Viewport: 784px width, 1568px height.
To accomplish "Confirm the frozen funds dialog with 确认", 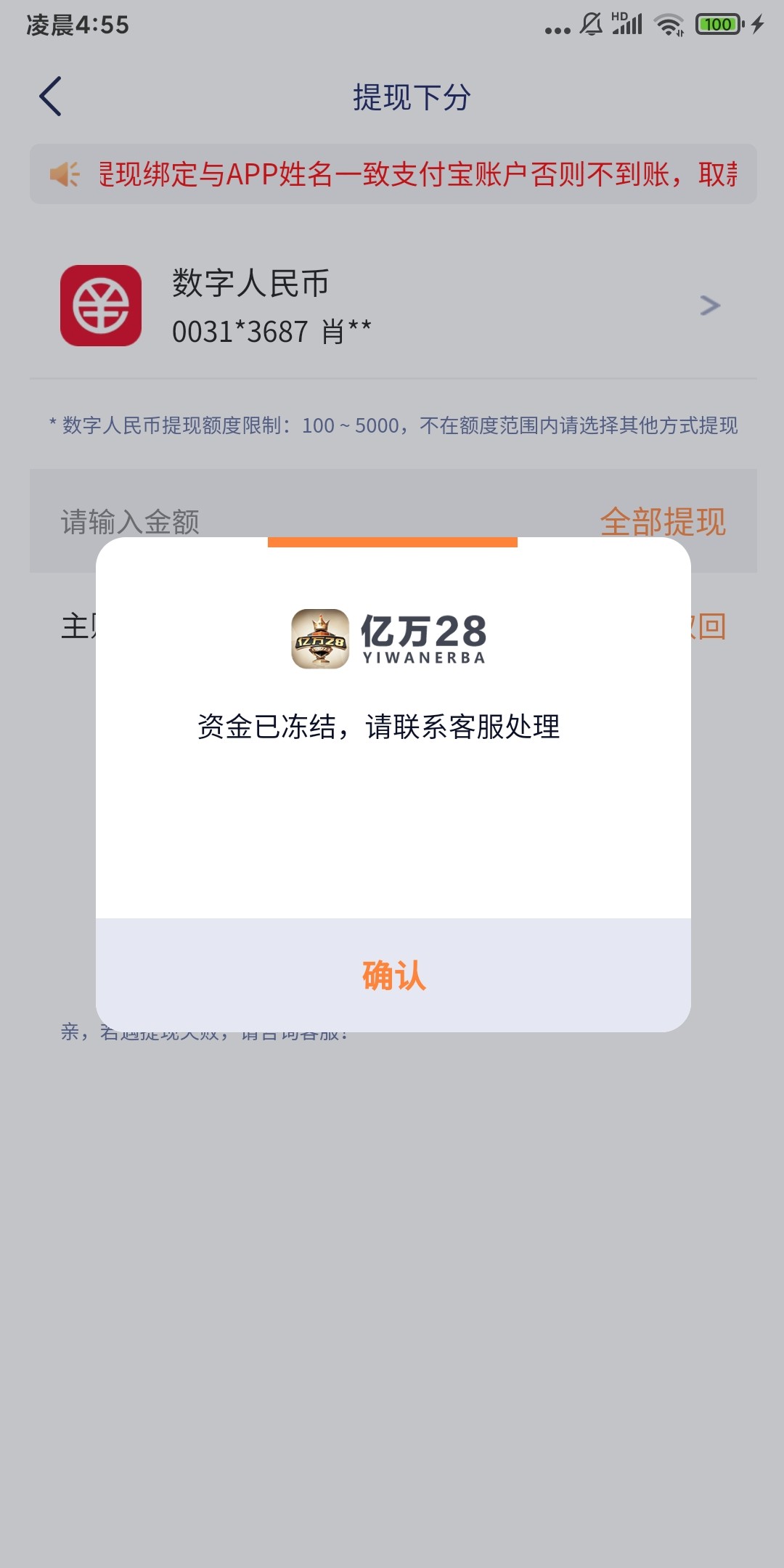I will point(393,975).
